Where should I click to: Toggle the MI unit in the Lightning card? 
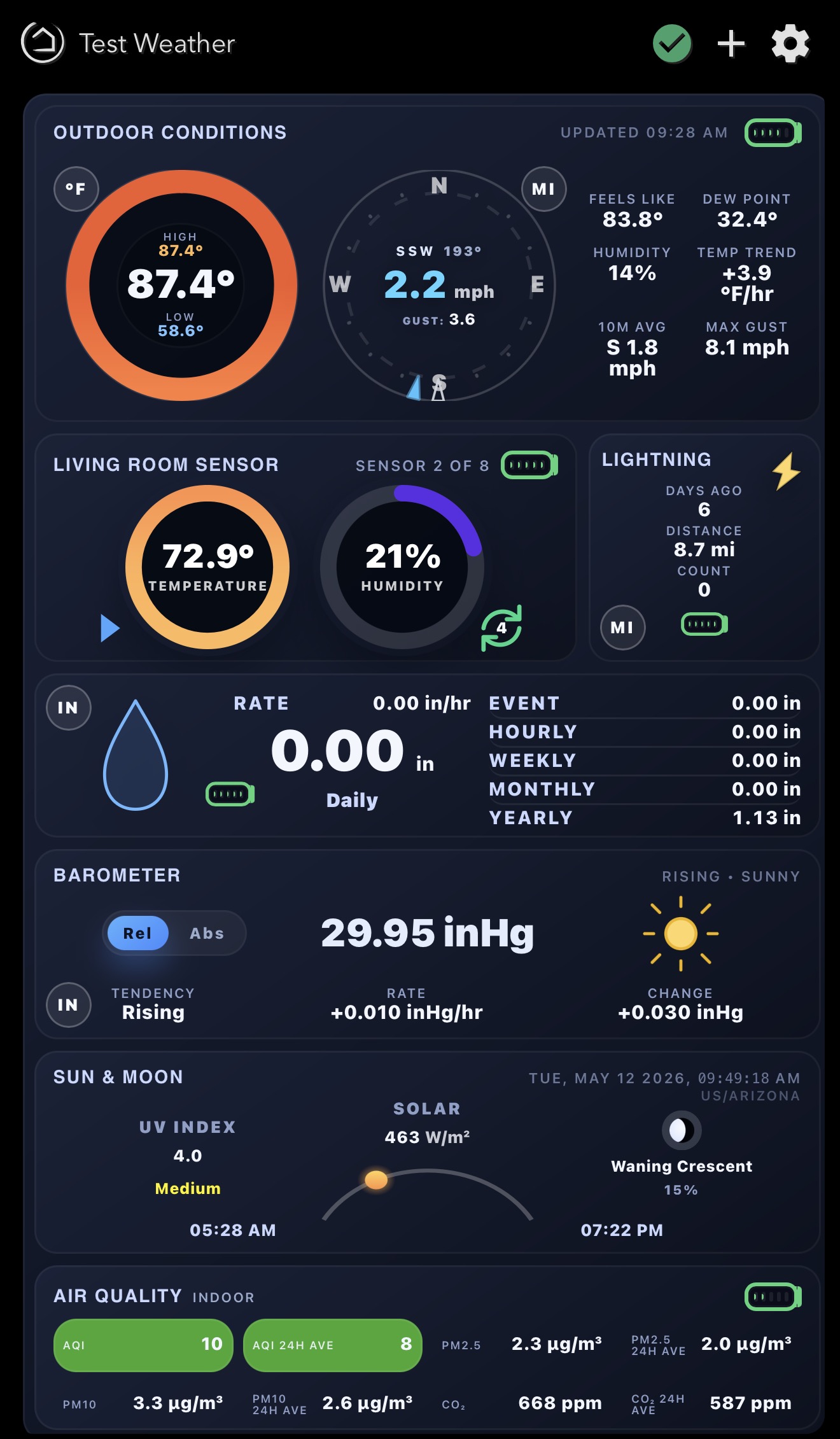pos(622,628)
